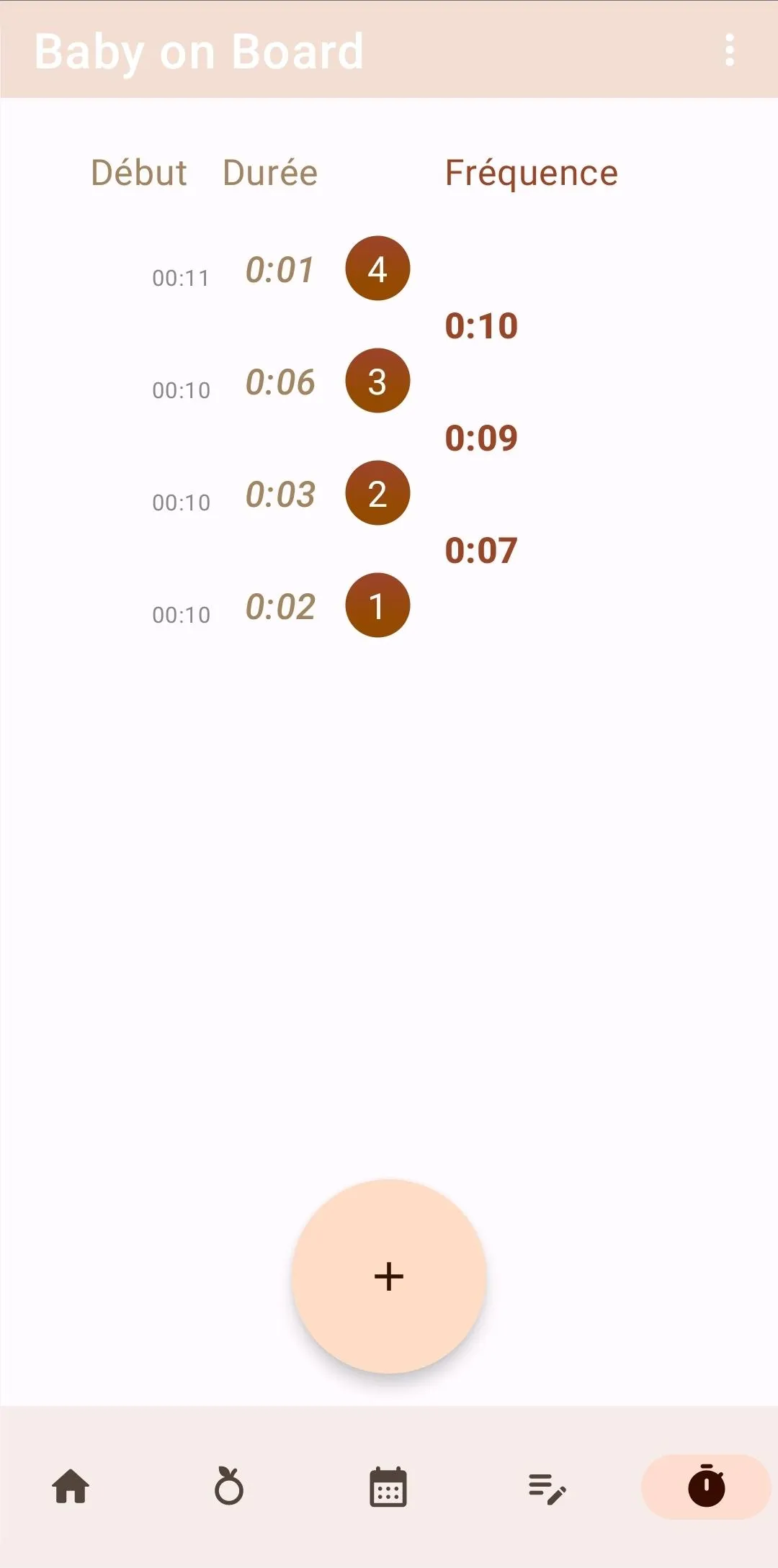Image resolution: width=778 pixels, height=1568 pixels.
Task: Select the 0:10 frequency value
Action: 481,325
